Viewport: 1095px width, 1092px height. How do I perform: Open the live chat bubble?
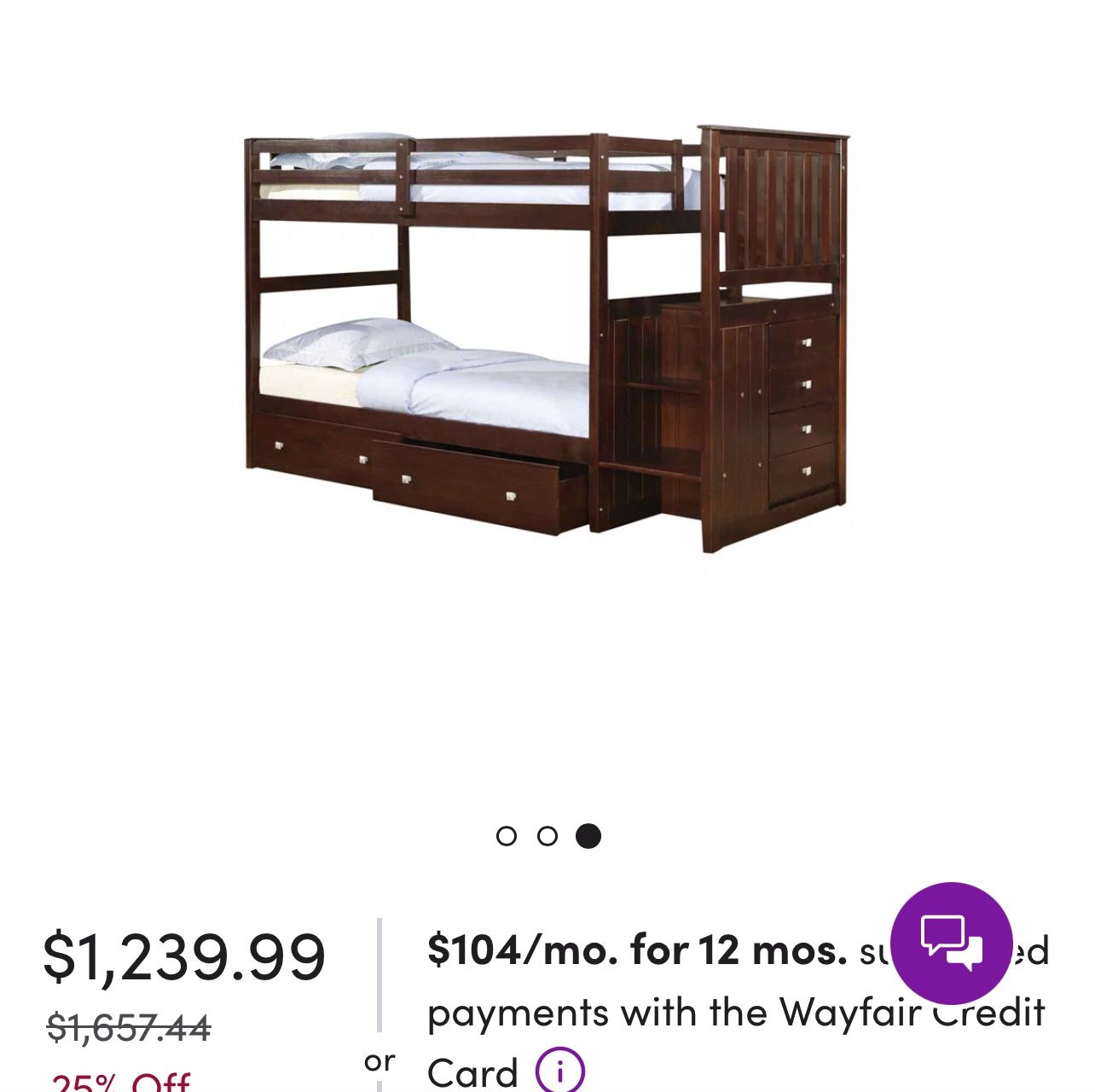pyautogui.click(x=951, y=943)
